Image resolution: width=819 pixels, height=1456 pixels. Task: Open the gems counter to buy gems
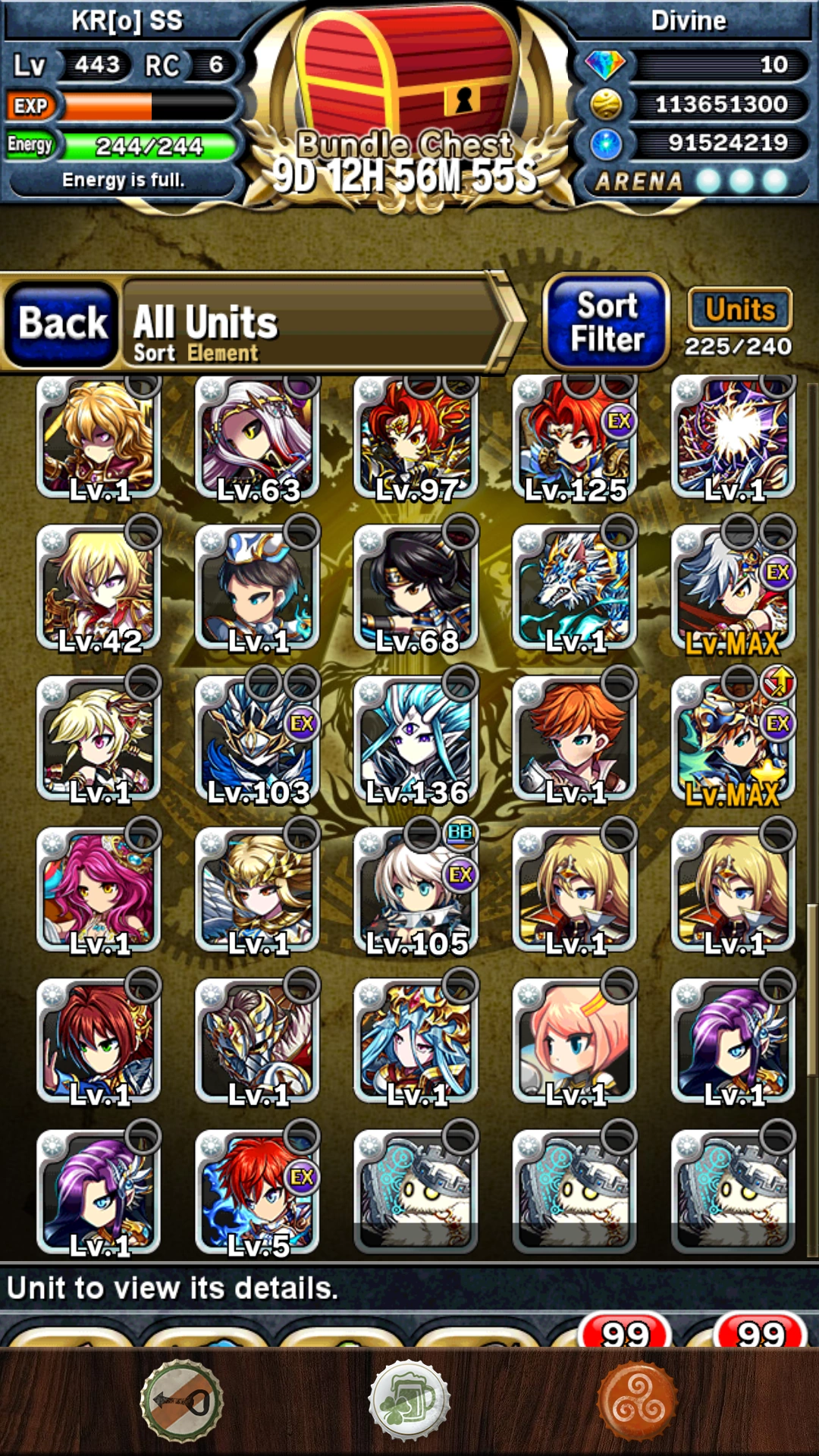click(694, 64)
